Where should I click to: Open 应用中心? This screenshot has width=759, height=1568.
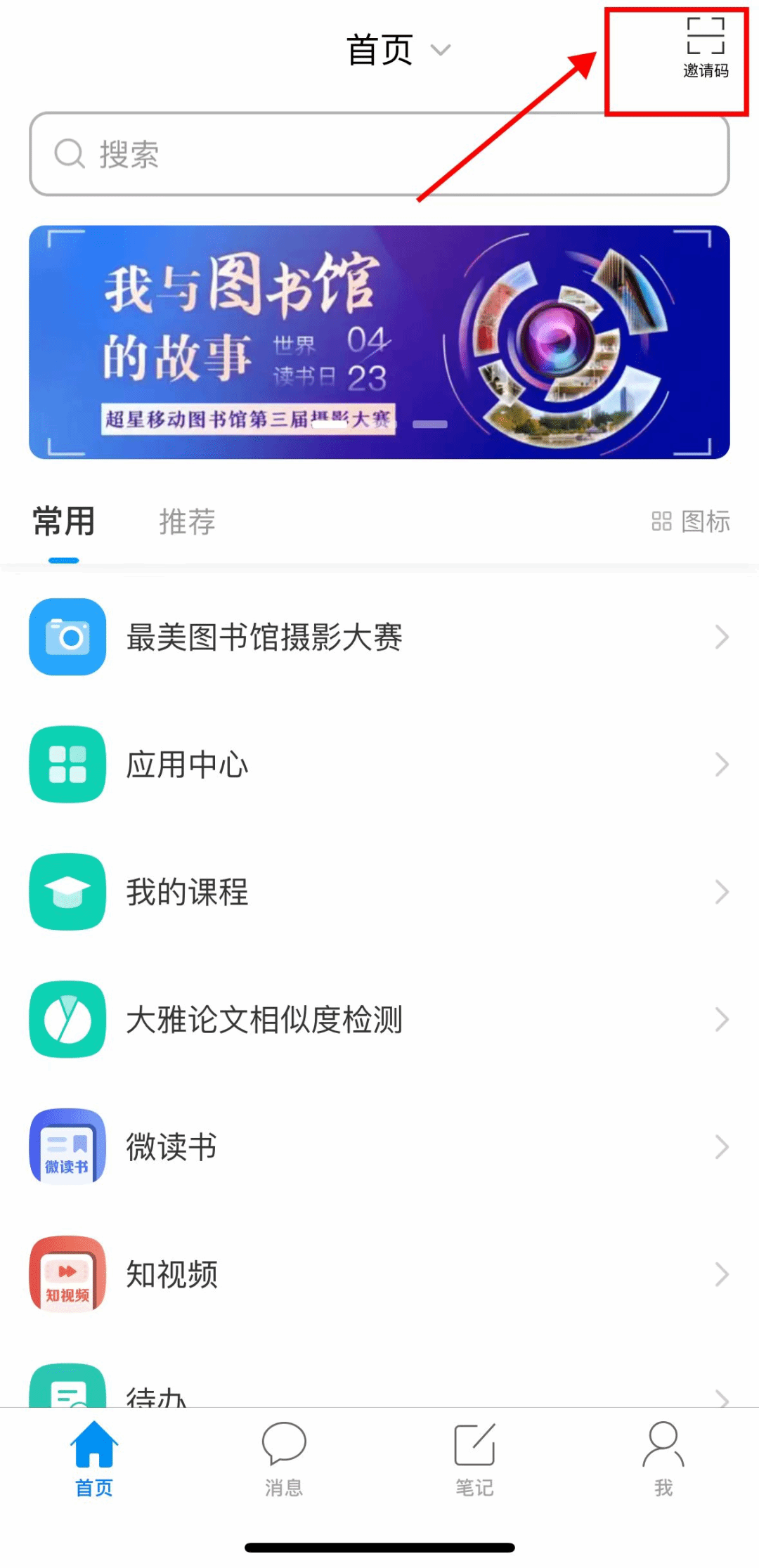coord(379,765)
